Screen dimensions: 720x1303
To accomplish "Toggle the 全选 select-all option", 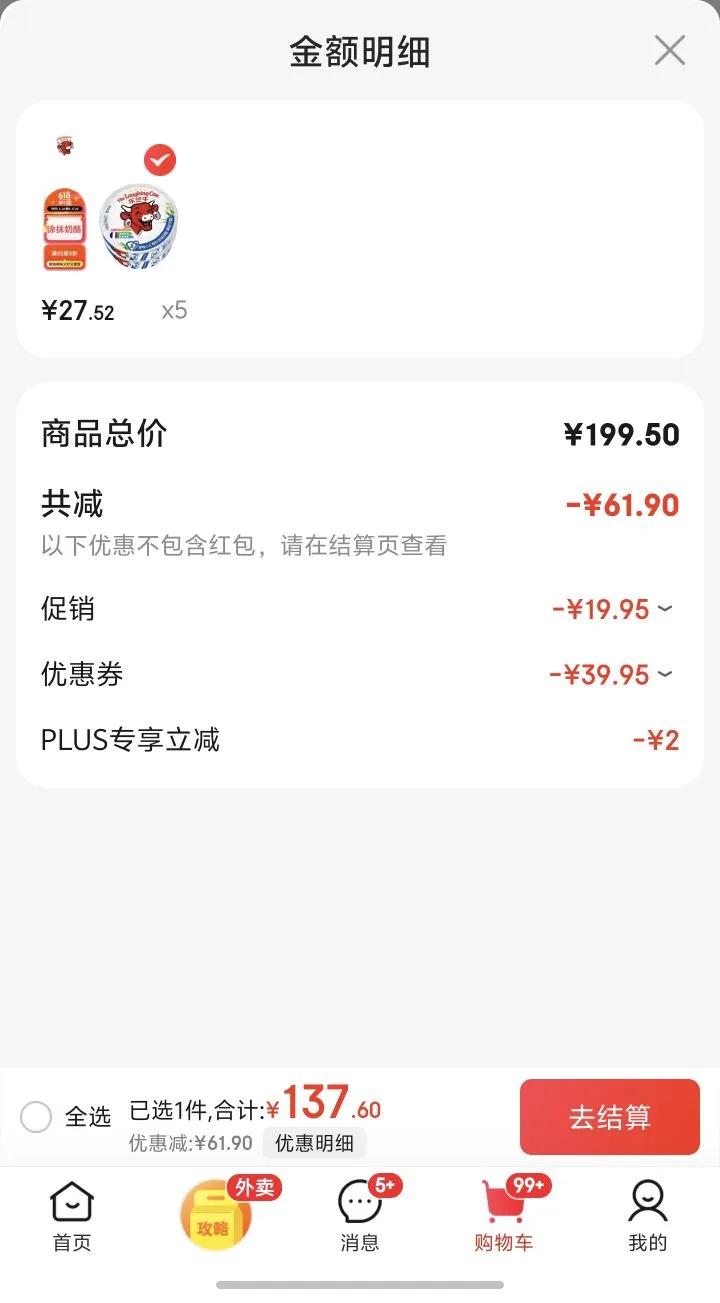I will [x=36, y=1116].
